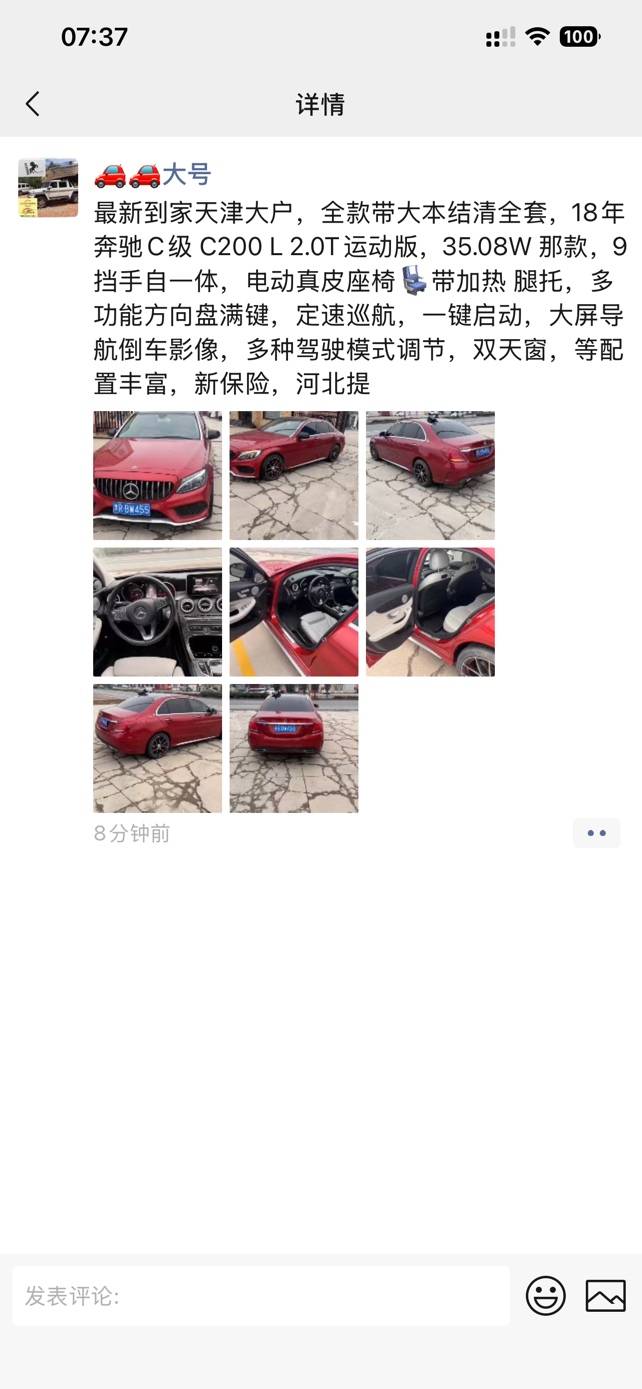Open the open driver door interior photo
This screenshot has width=642, height=1389.
tap(293, 611)
